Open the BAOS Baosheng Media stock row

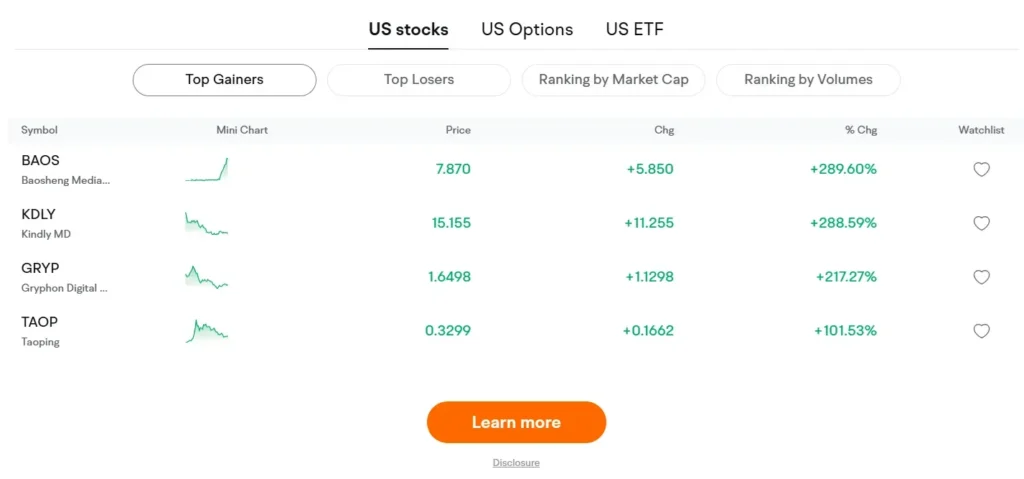[65, 169]
